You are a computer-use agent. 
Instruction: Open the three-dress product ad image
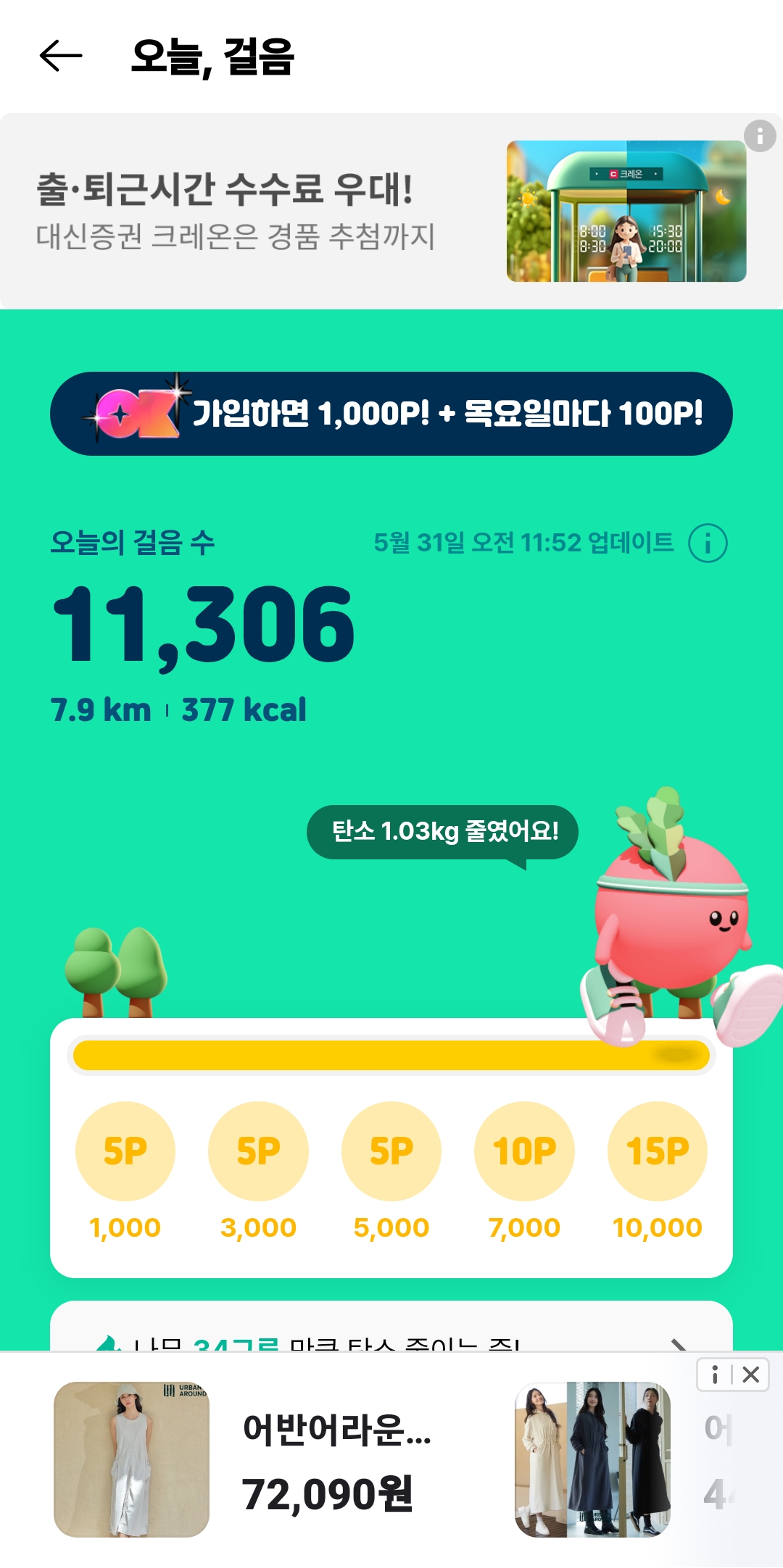tap(592, 1459)
